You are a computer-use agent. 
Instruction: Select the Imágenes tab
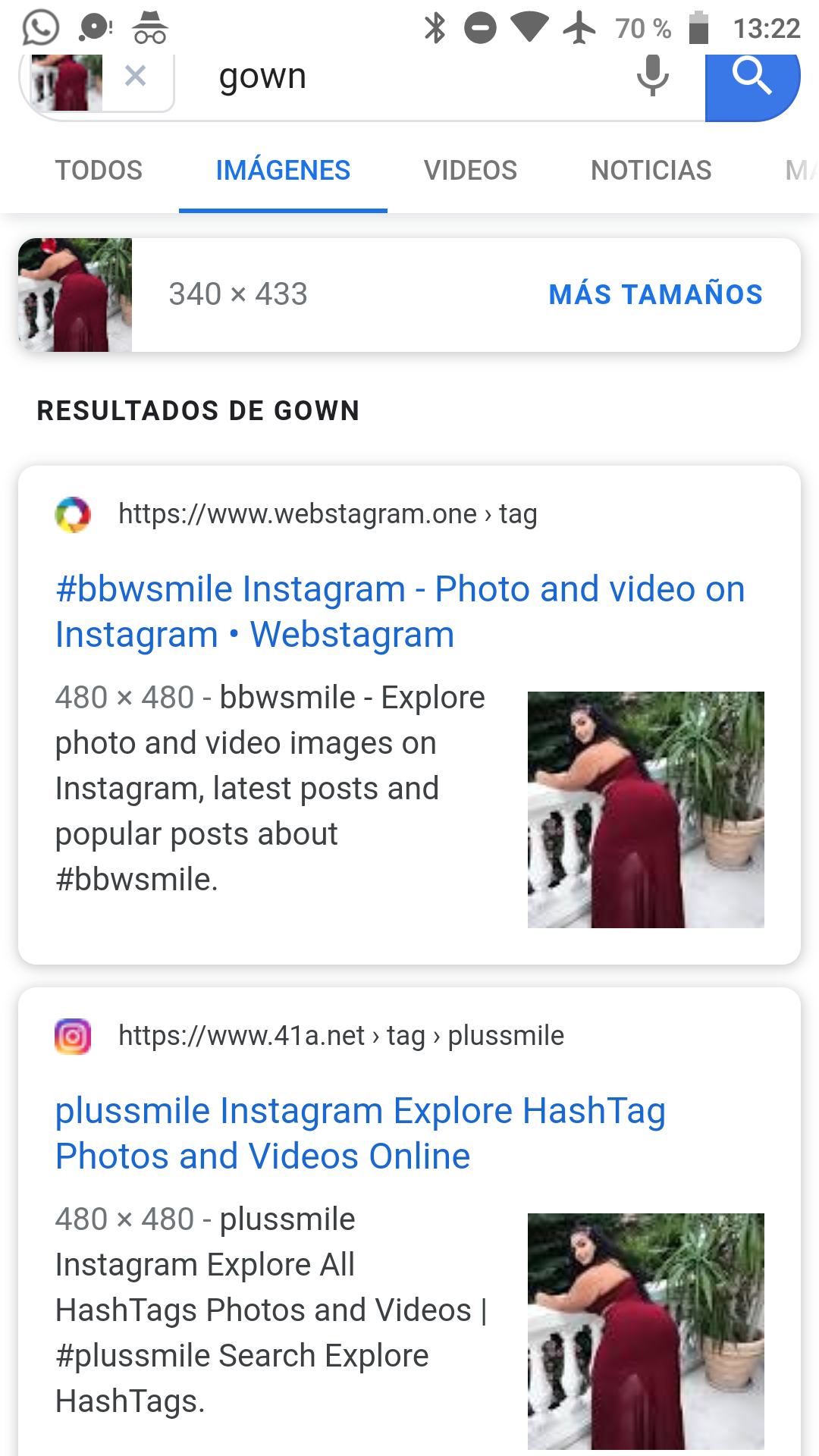tap(283, 171)
